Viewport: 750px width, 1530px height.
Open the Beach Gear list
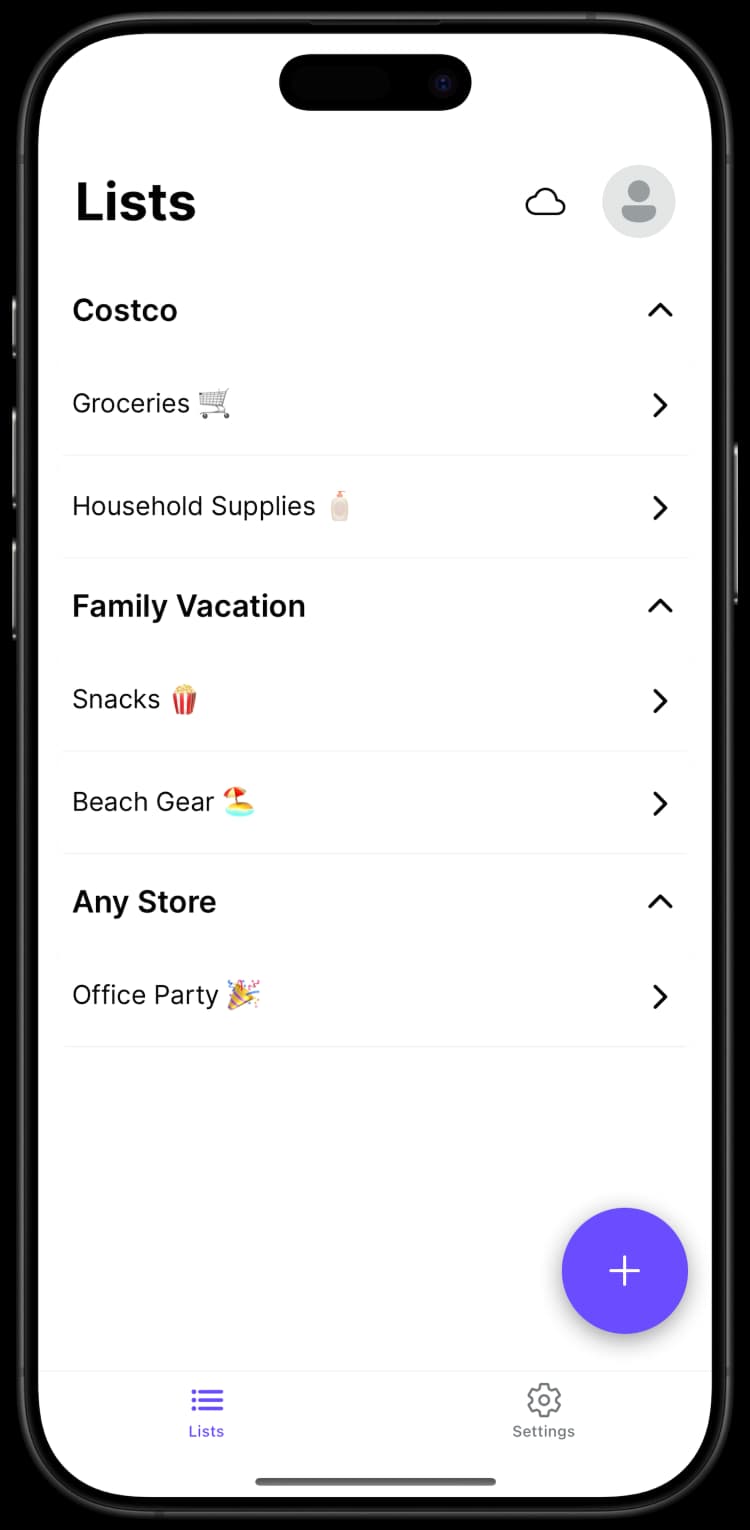pyautogui.click(x=659, y=803)
